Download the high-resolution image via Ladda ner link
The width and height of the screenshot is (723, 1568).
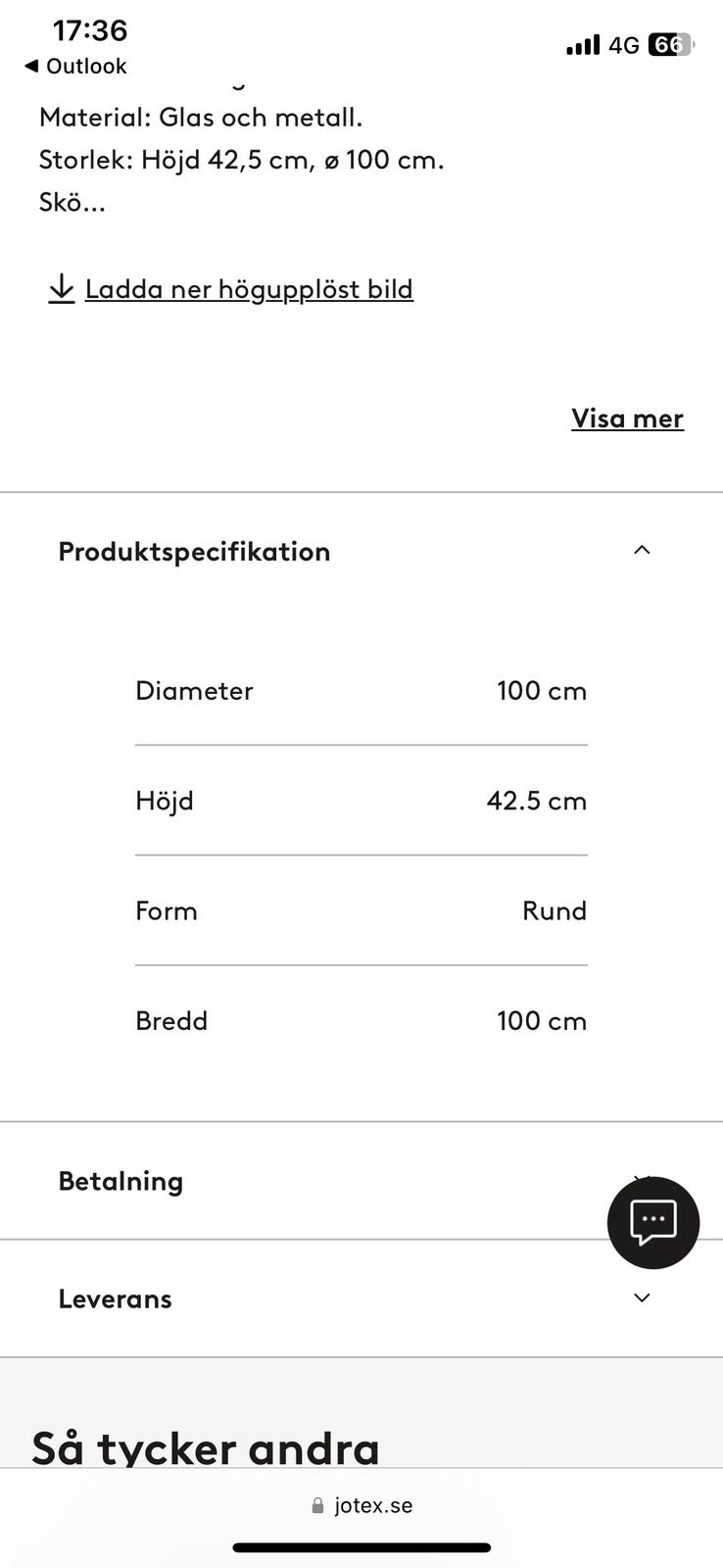pyautogui.click(x=231, y=289)
